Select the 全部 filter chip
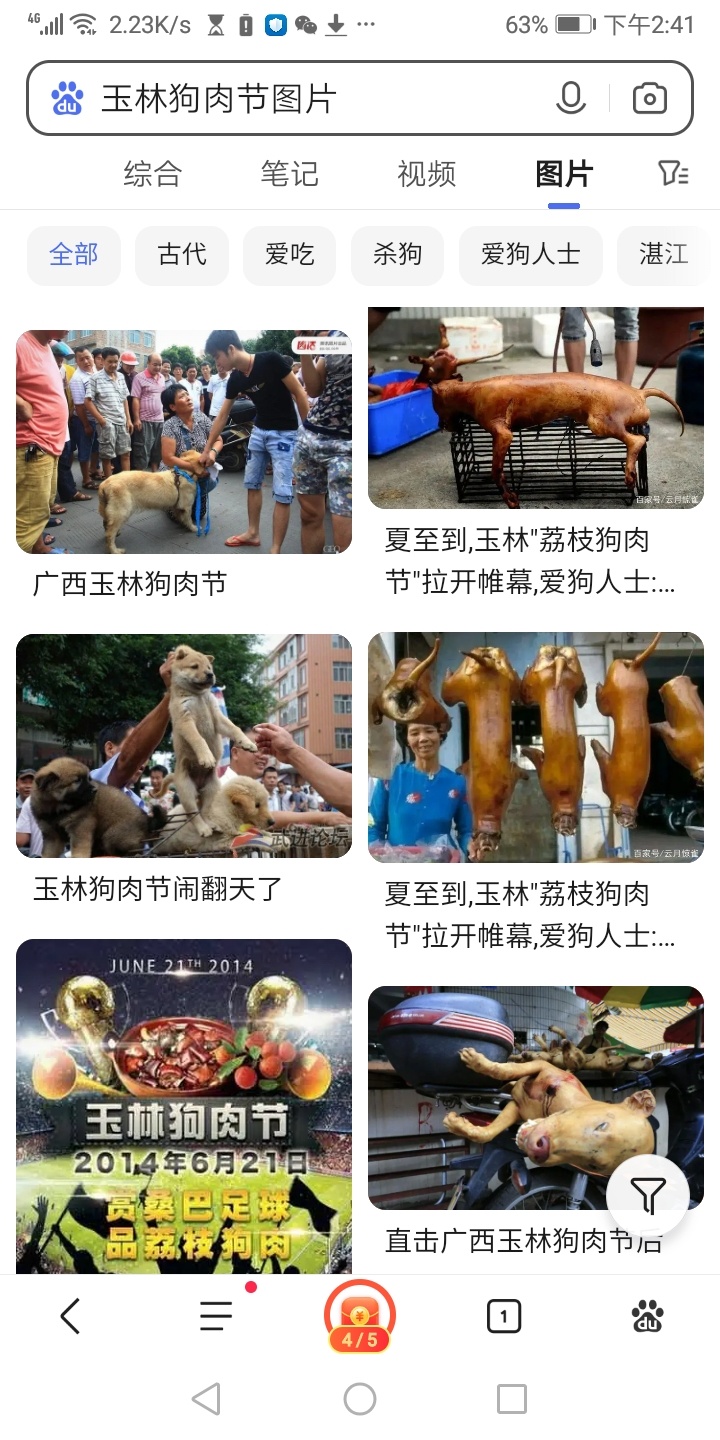The height and width of the screenshot is (1440, 720). [x=74, y=255]
